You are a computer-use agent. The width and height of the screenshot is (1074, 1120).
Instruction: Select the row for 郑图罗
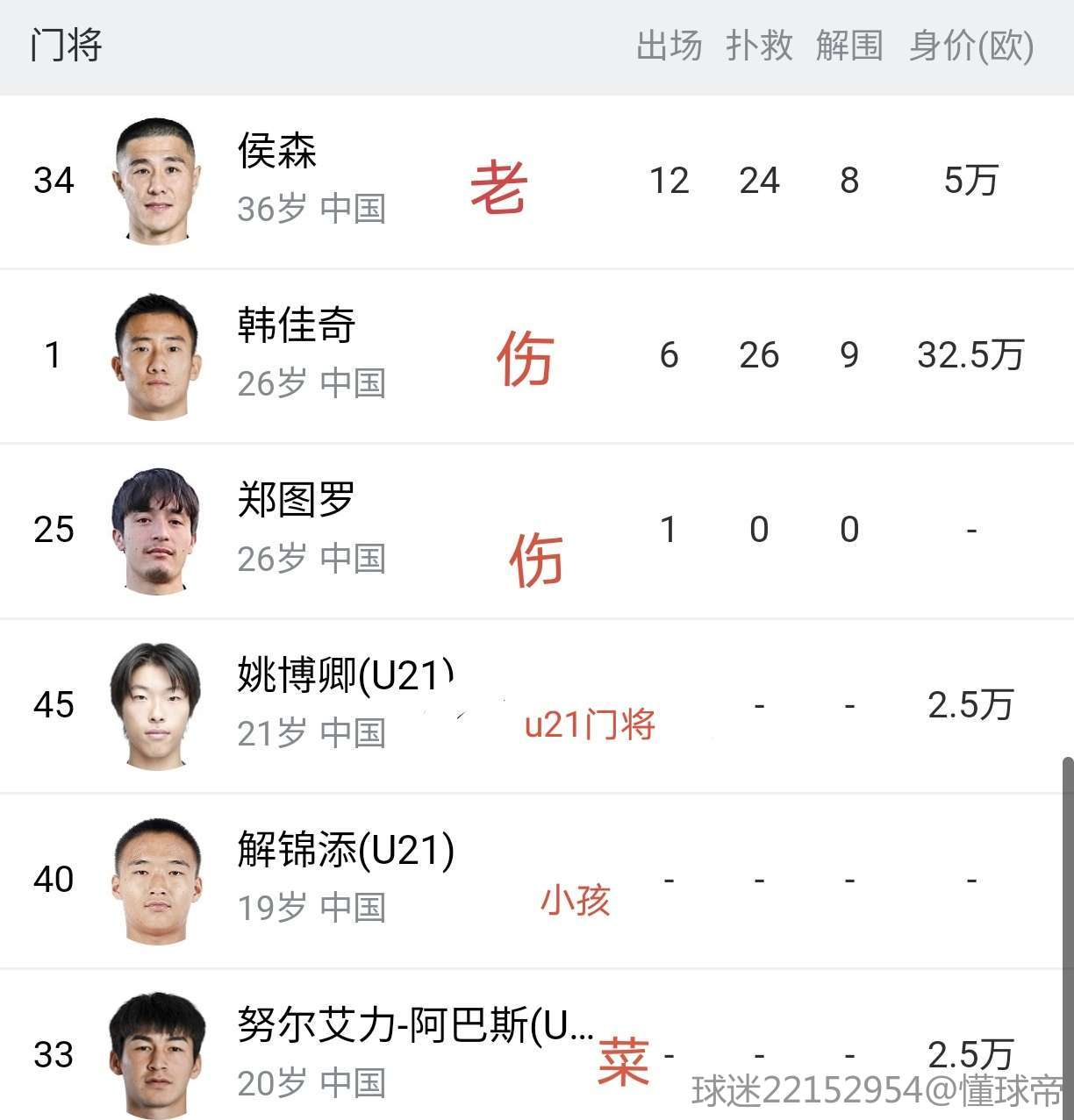coord(297,501)
